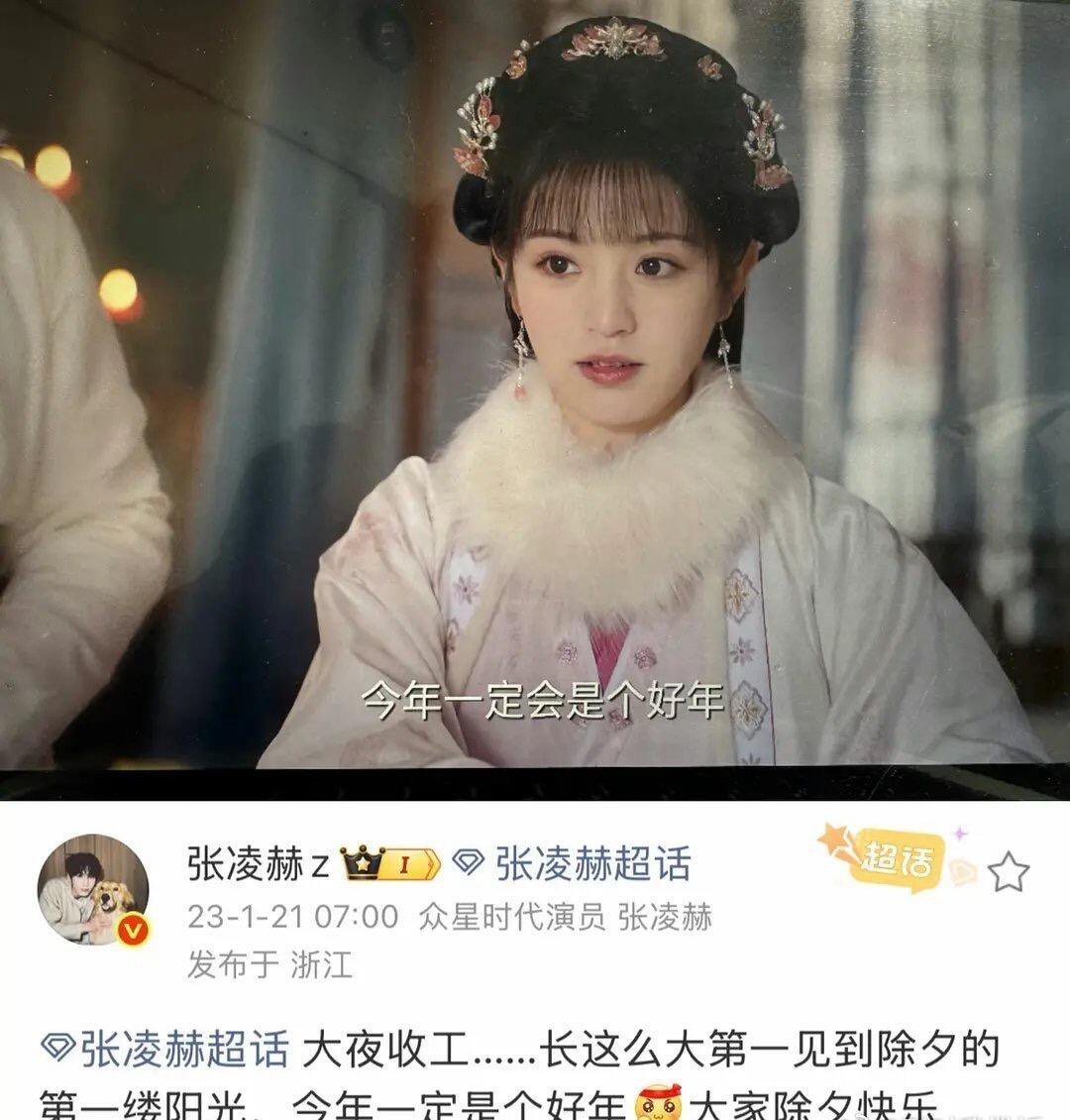Click the drama still photo to view full size

pyautogui.click(x=535, y=396)
